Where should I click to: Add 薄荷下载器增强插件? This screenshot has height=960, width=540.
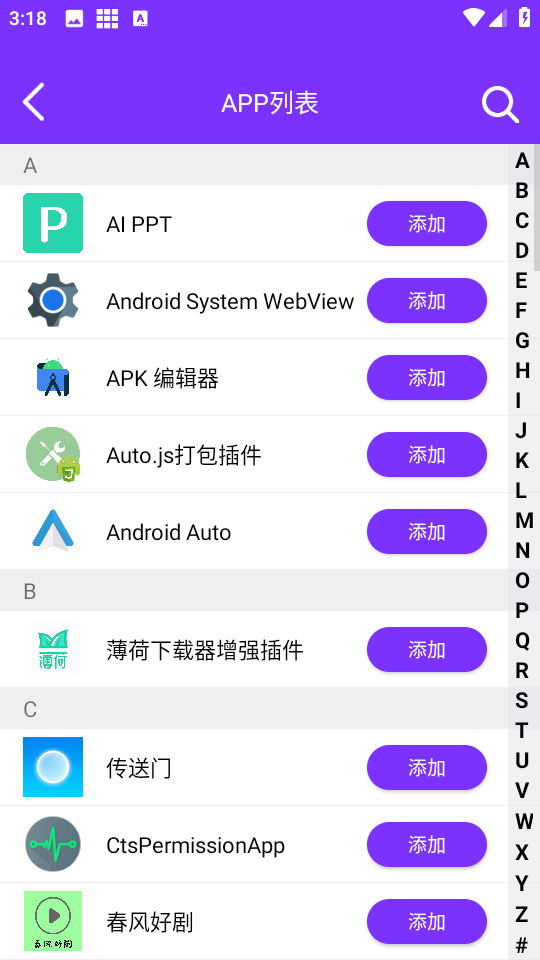427,650
